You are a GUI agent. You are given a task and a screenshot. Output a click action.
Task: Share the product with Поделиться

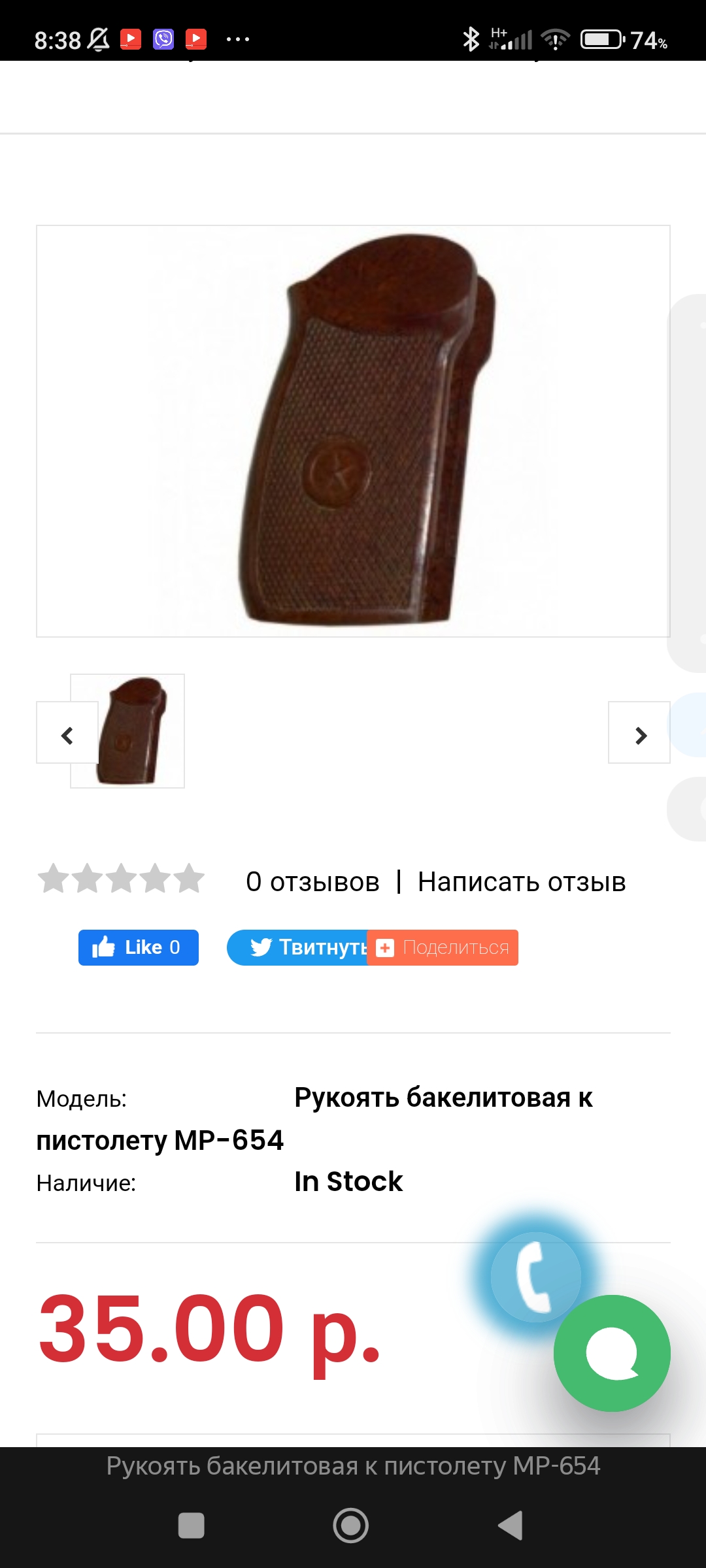coord(443,947)
